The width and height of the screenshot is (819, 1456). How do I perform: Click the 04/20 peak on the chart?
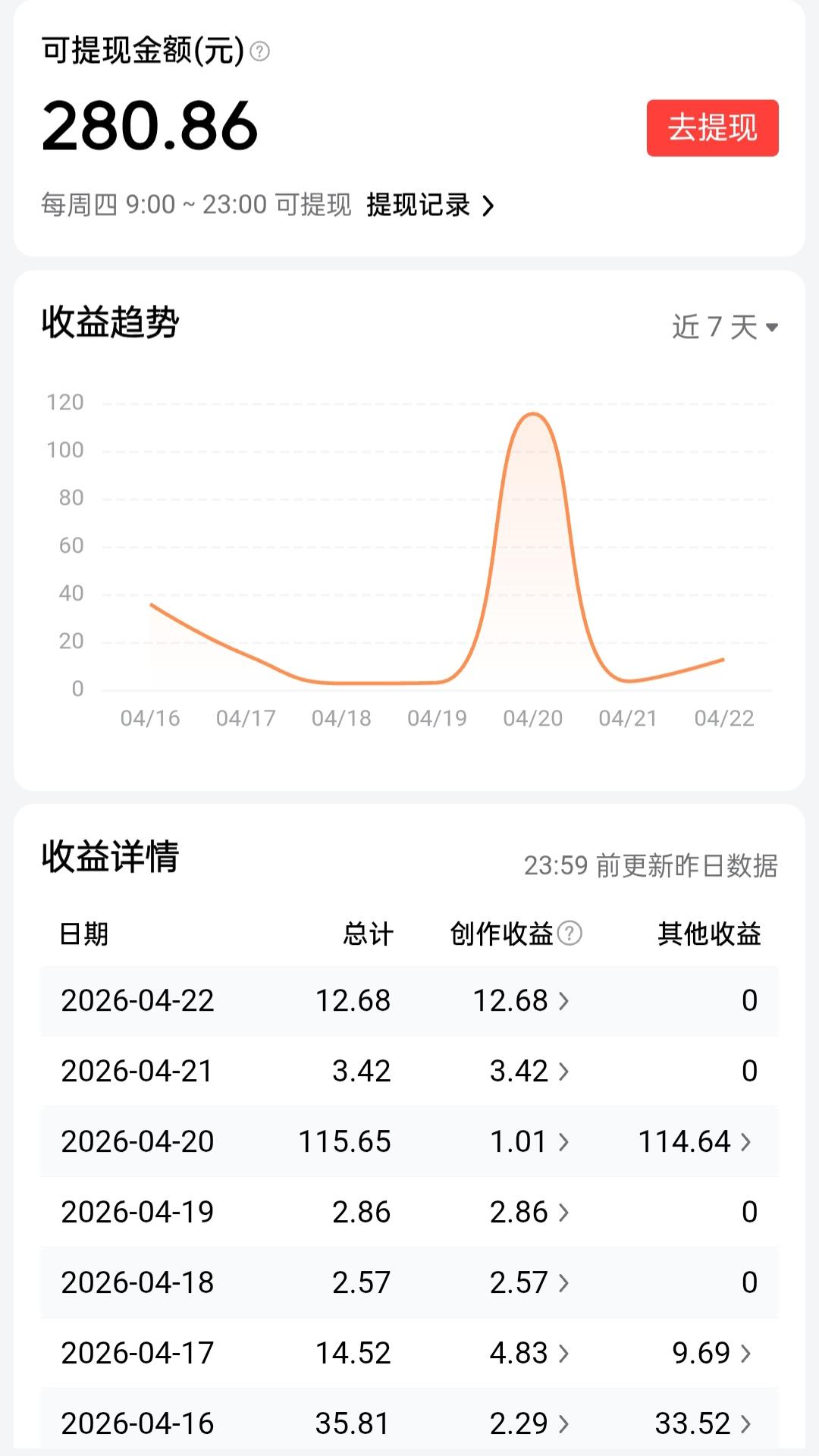534,413
